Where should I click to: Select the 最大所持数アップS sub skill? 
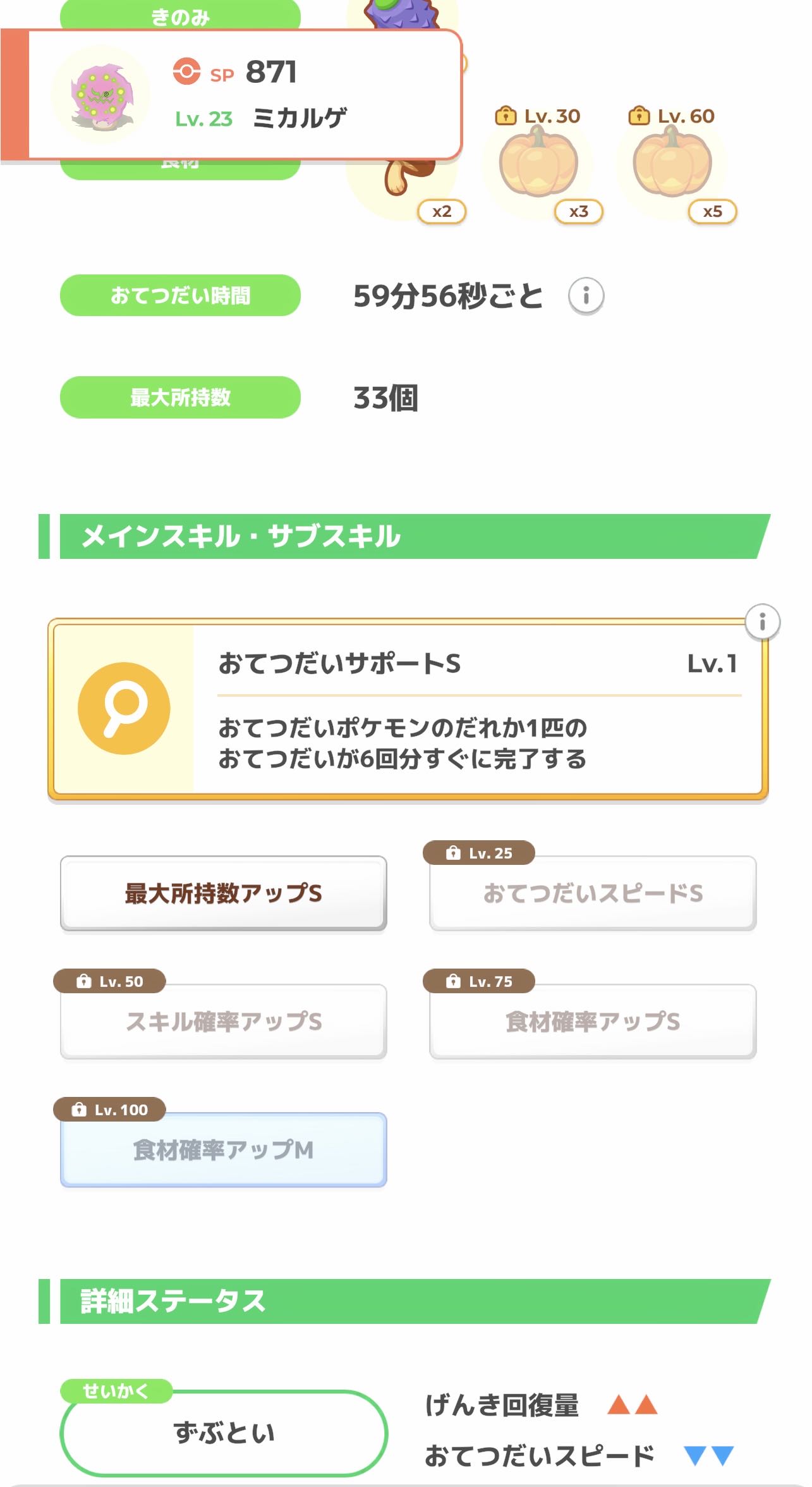223,893
